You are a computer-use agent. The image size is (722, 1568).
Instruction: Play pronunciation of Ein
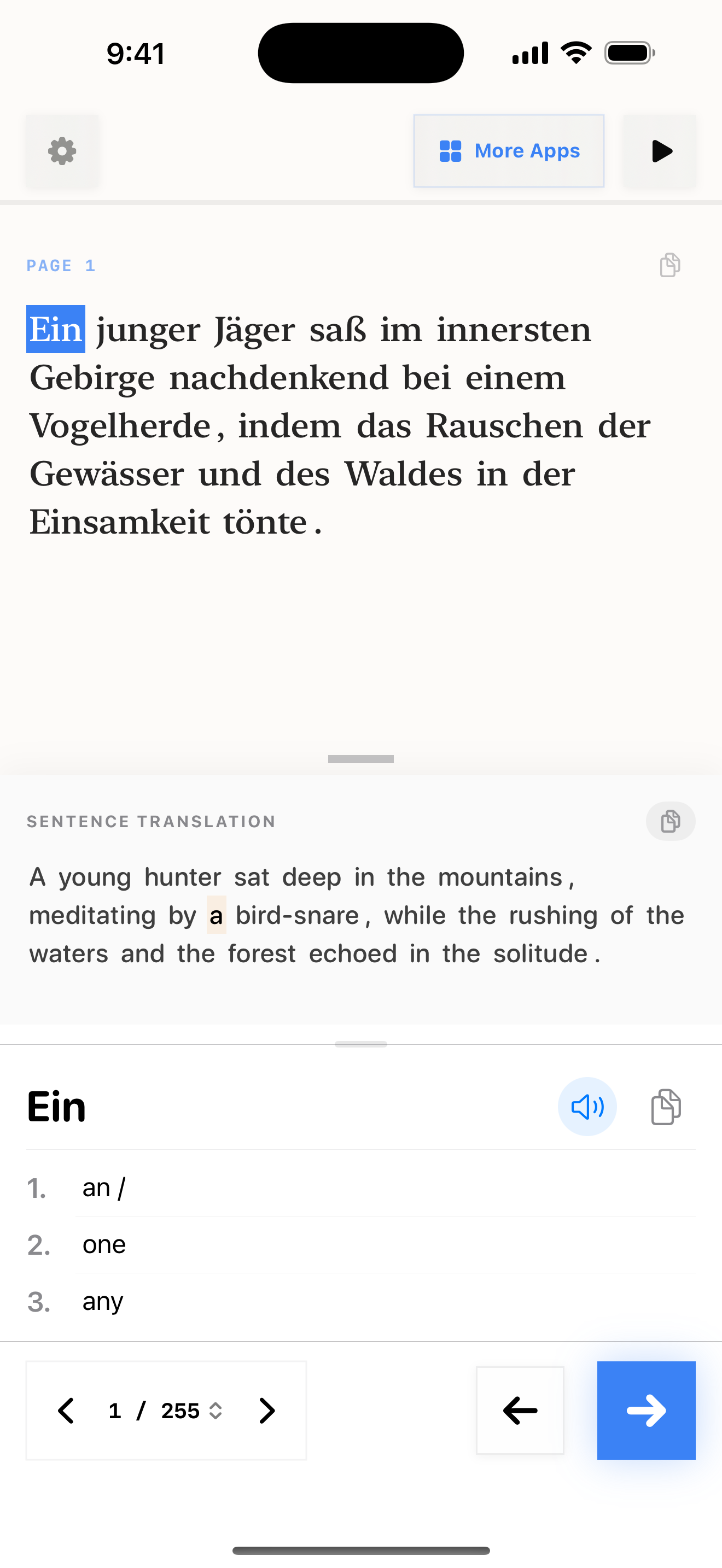pyautogui.click(x=587, y=1107)
